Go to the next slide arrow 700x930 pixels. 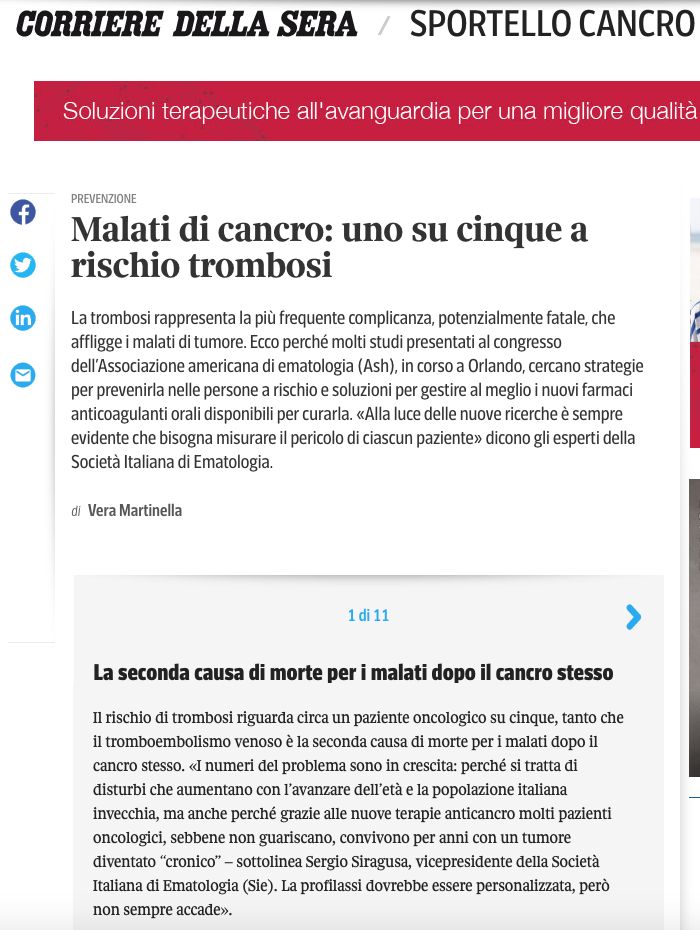[633, 617]
